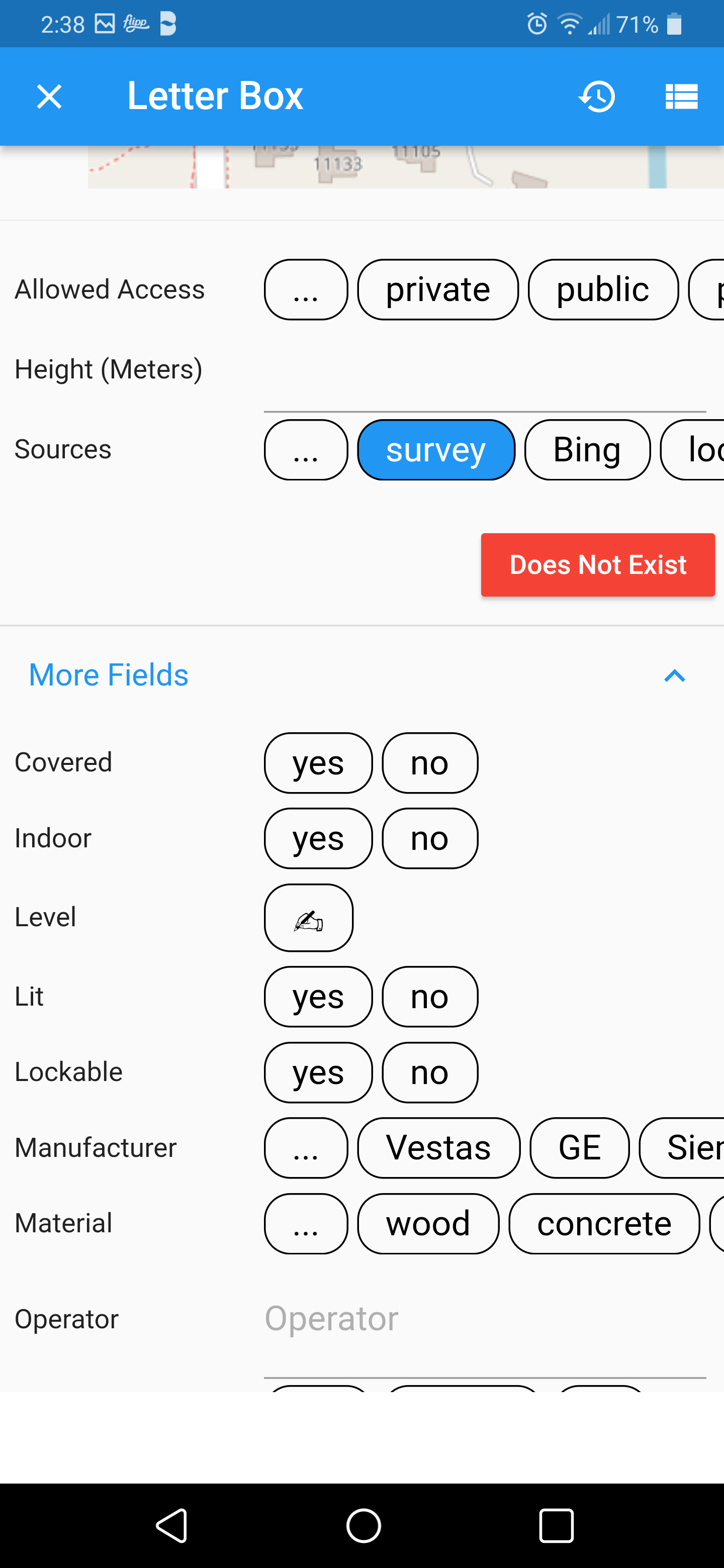Mark the letter box as Covered yes
Viewport: 724px width, 1568px height.
pyautogui.click(x=318, y=763)
